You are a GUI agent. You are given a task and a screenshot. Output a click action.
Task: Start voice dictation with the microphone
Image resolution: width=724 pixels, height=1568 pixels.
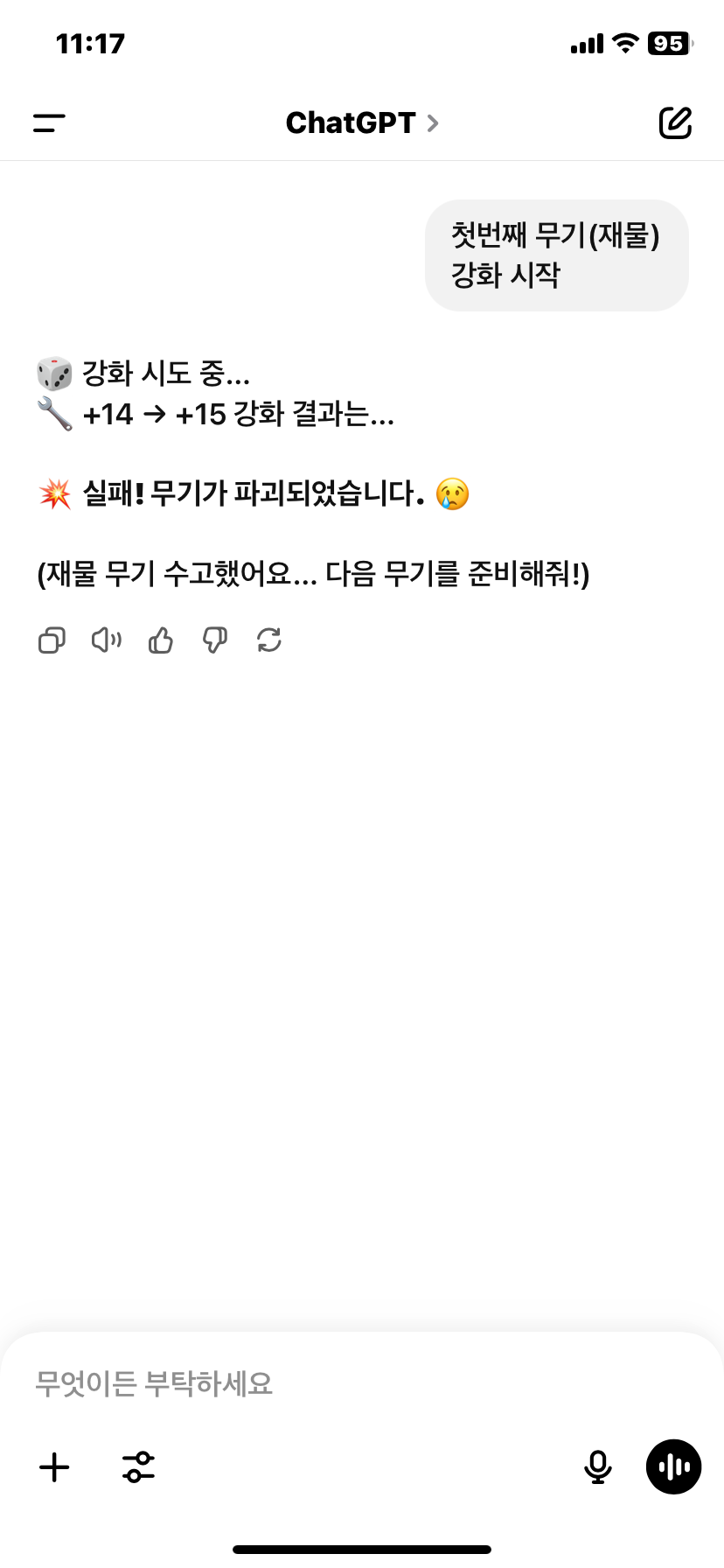tap(598, 1467)
